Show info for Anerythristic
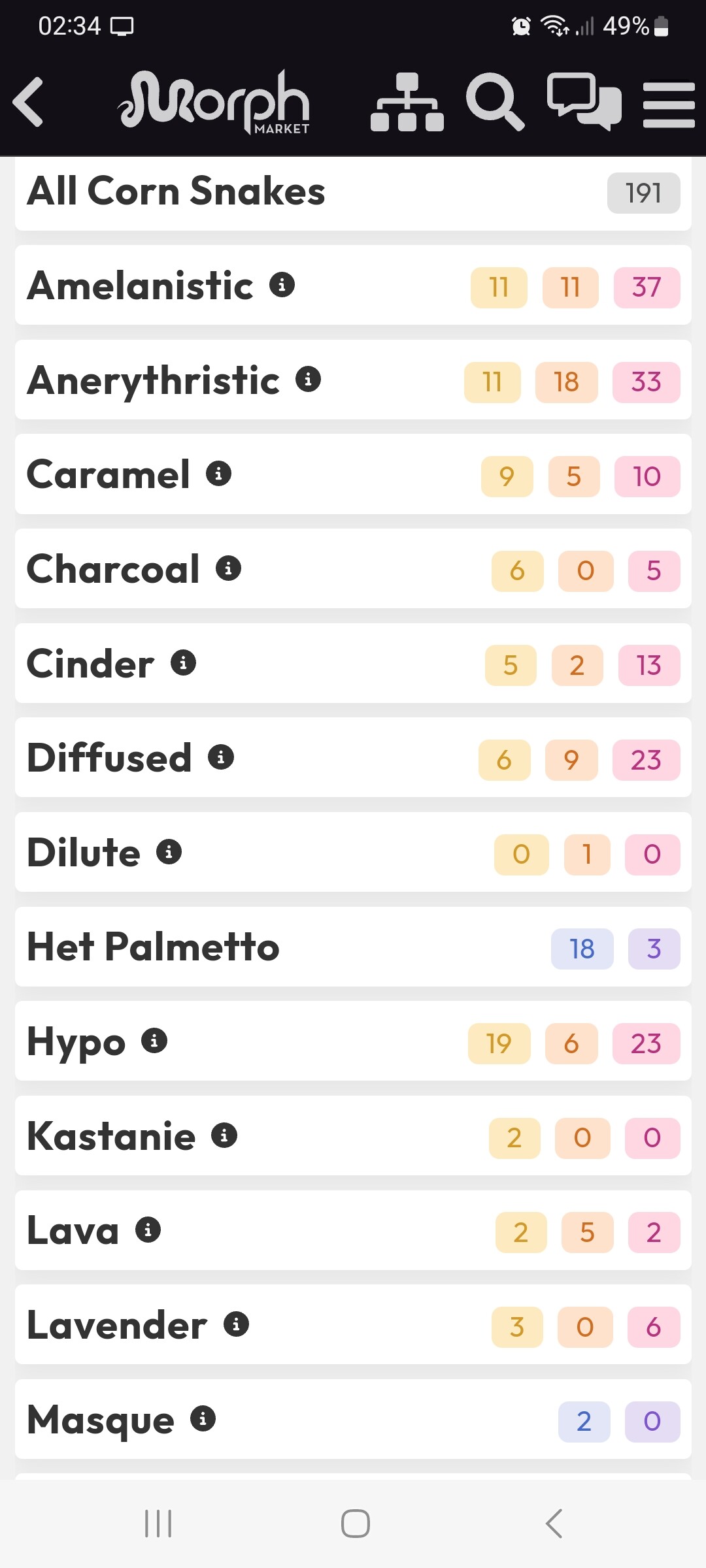Image resolution: width=706 pixels, height=1568 pixels. [x=308, y=379]
